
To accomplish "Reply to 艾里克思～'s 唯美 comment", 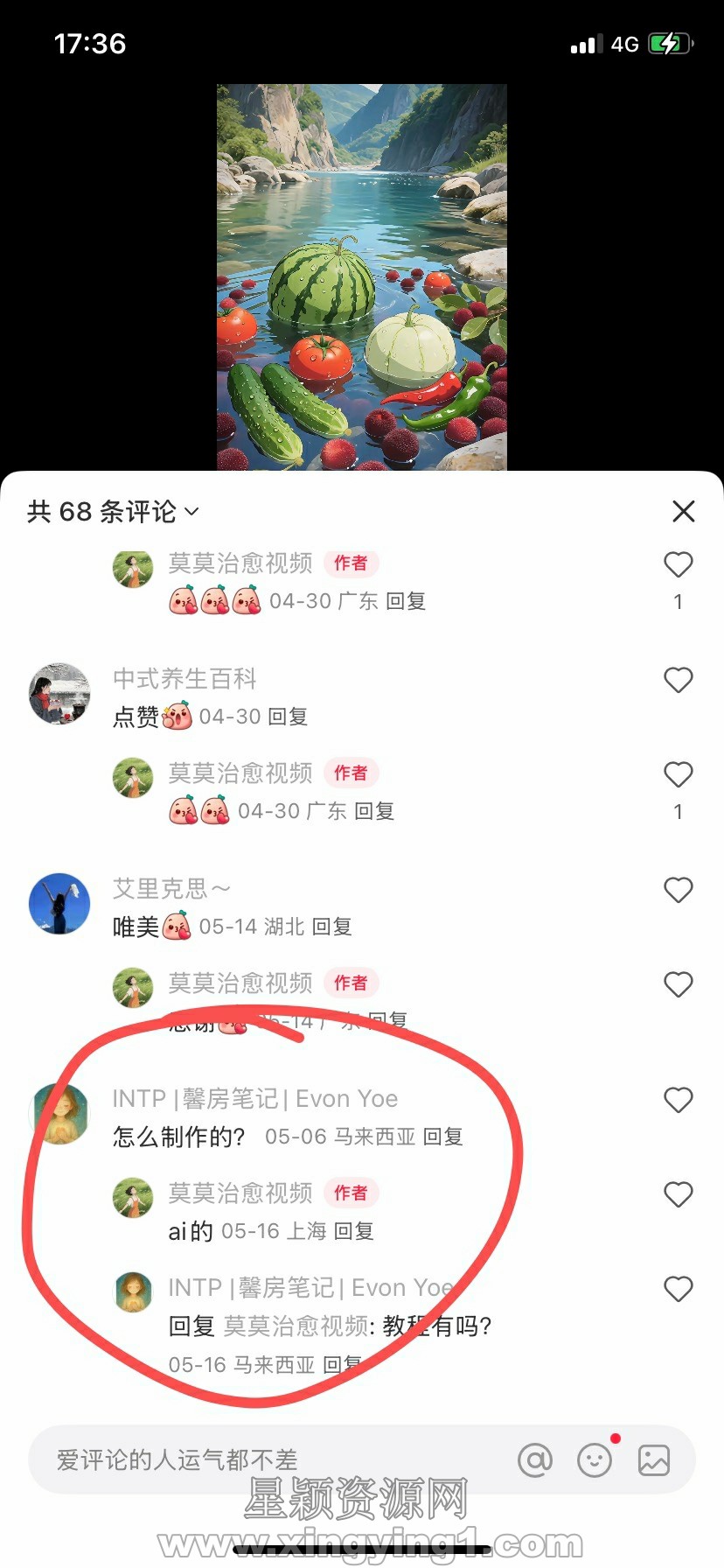I will pyautogui.click(x=331, y=927).
